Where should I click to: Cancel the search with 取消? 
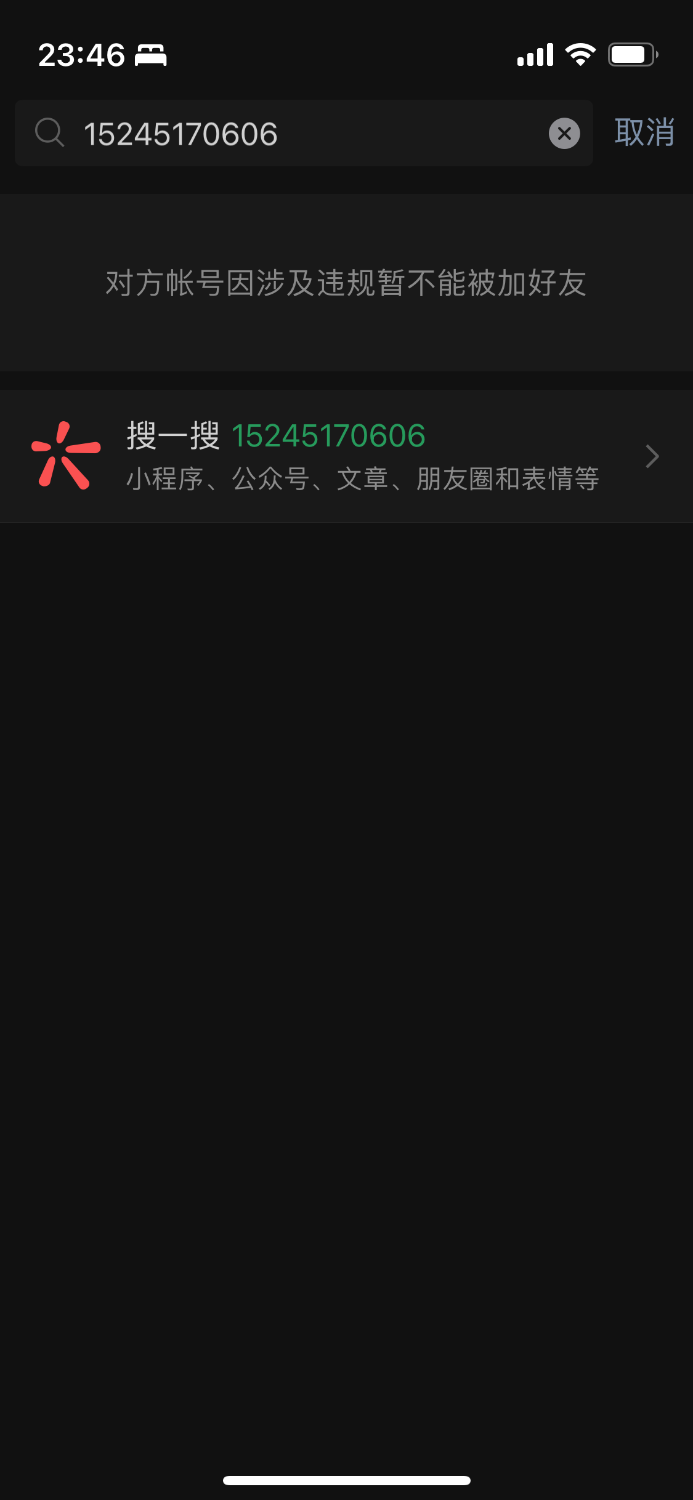coord(644,132)
